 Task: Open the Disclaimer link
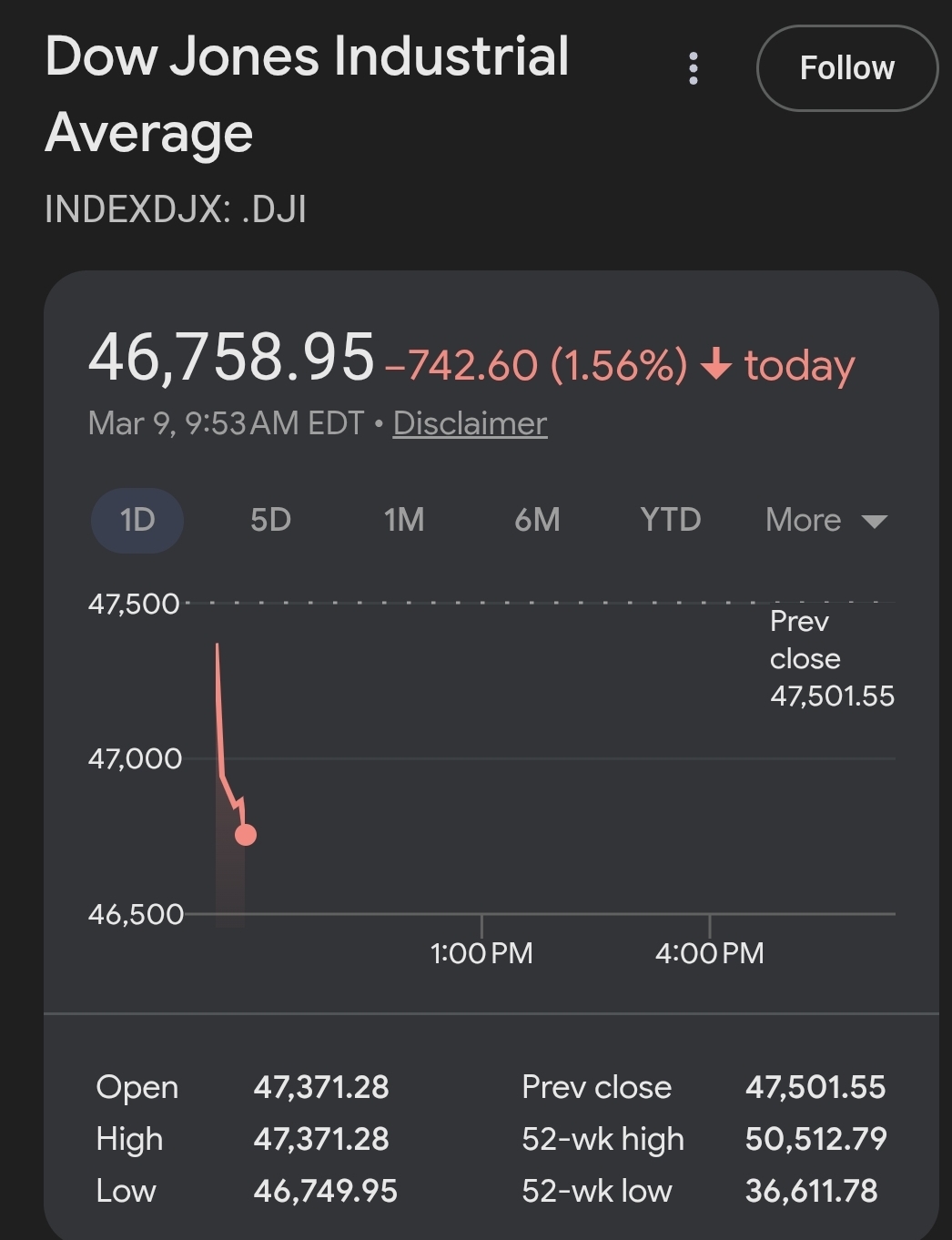tap(469, 423)
